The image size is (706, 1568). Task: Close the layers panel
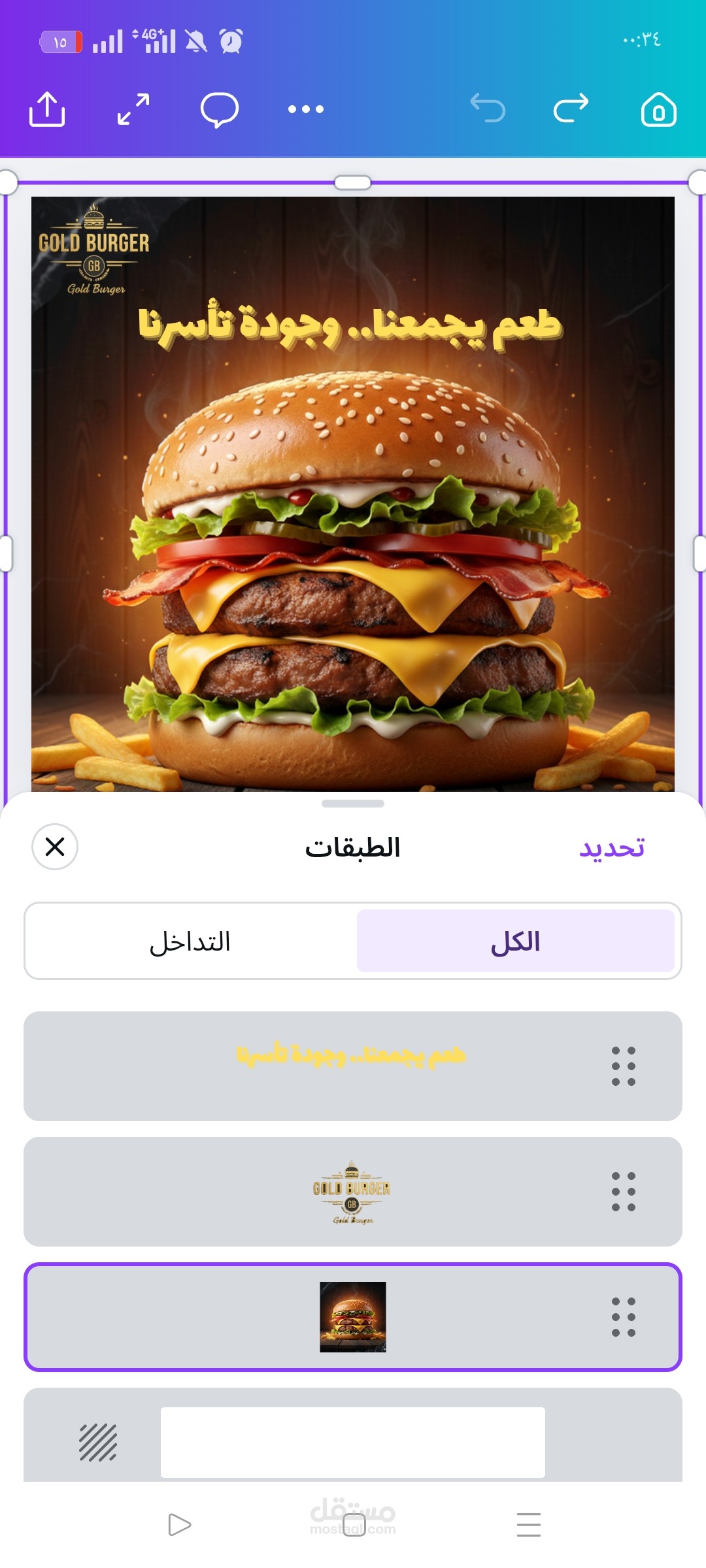pyautogui.click(x=55, y=847)
